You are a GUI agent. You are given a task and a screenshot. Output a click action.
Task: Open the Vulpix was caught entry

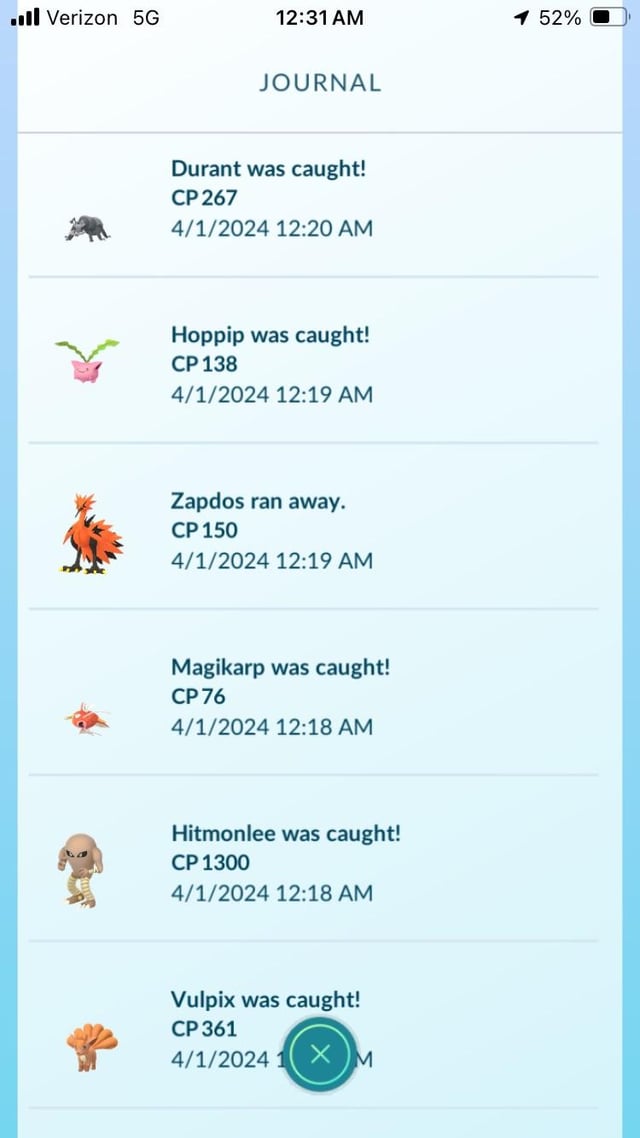click(265, 1000)
